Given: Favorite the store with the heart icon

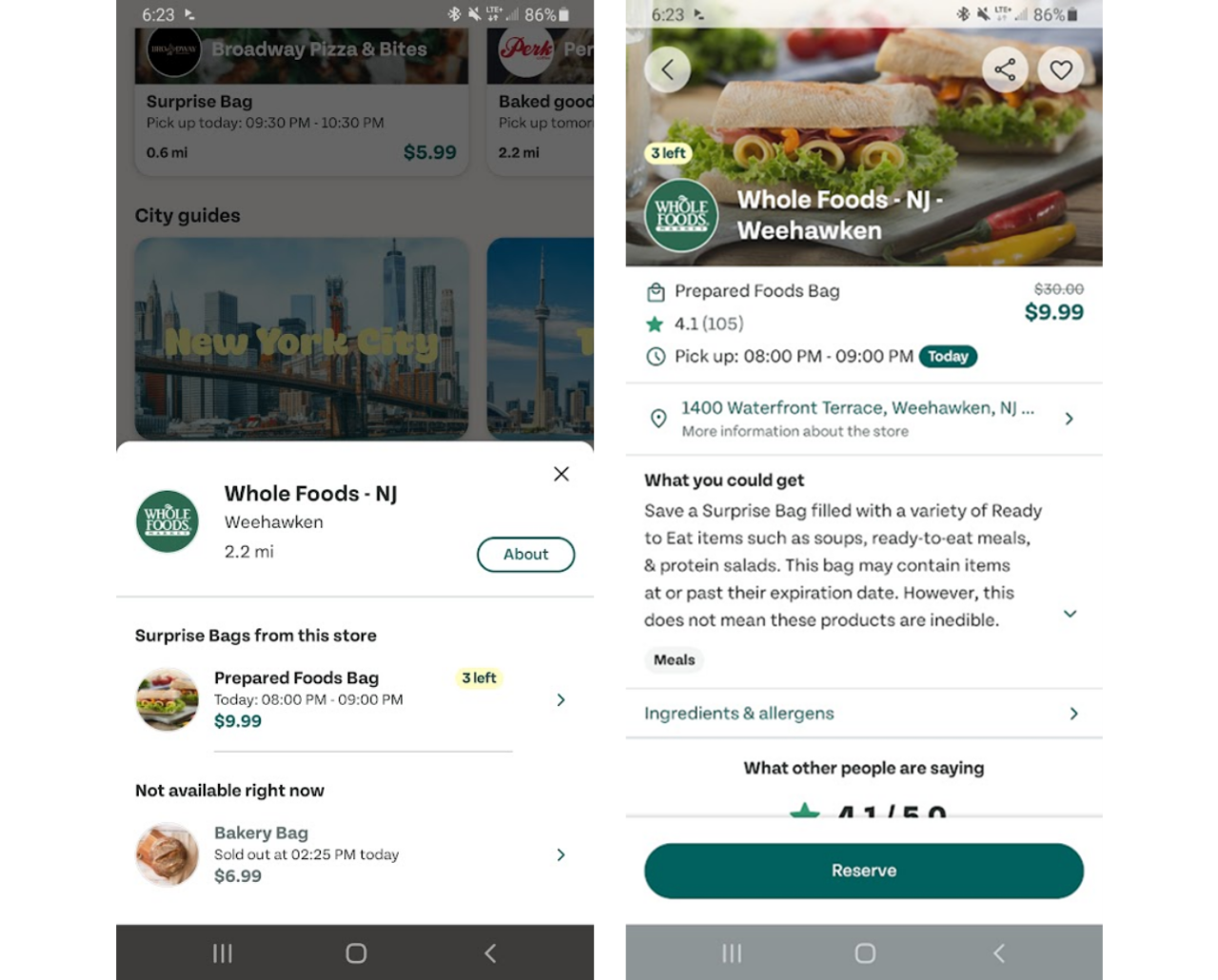Looking at the screenshot, I should pyautogui.click(x=1061, y=69).
